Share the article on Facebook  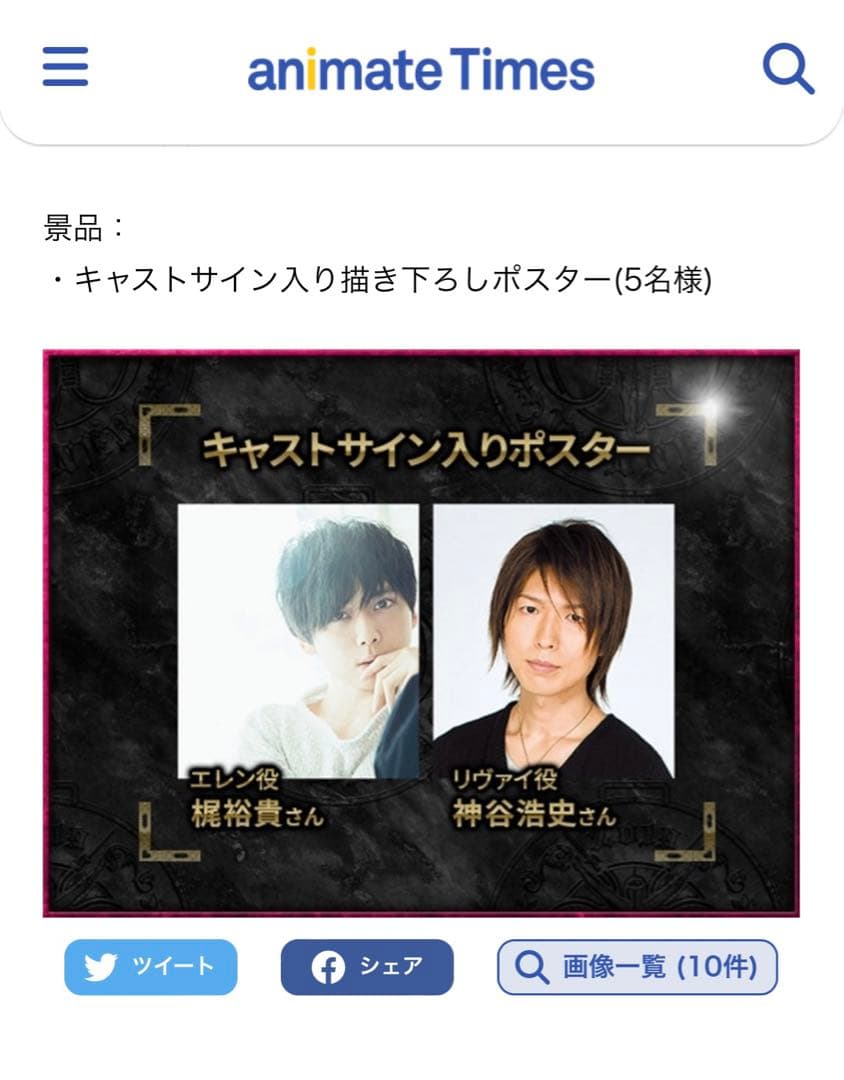pos(367,967)
